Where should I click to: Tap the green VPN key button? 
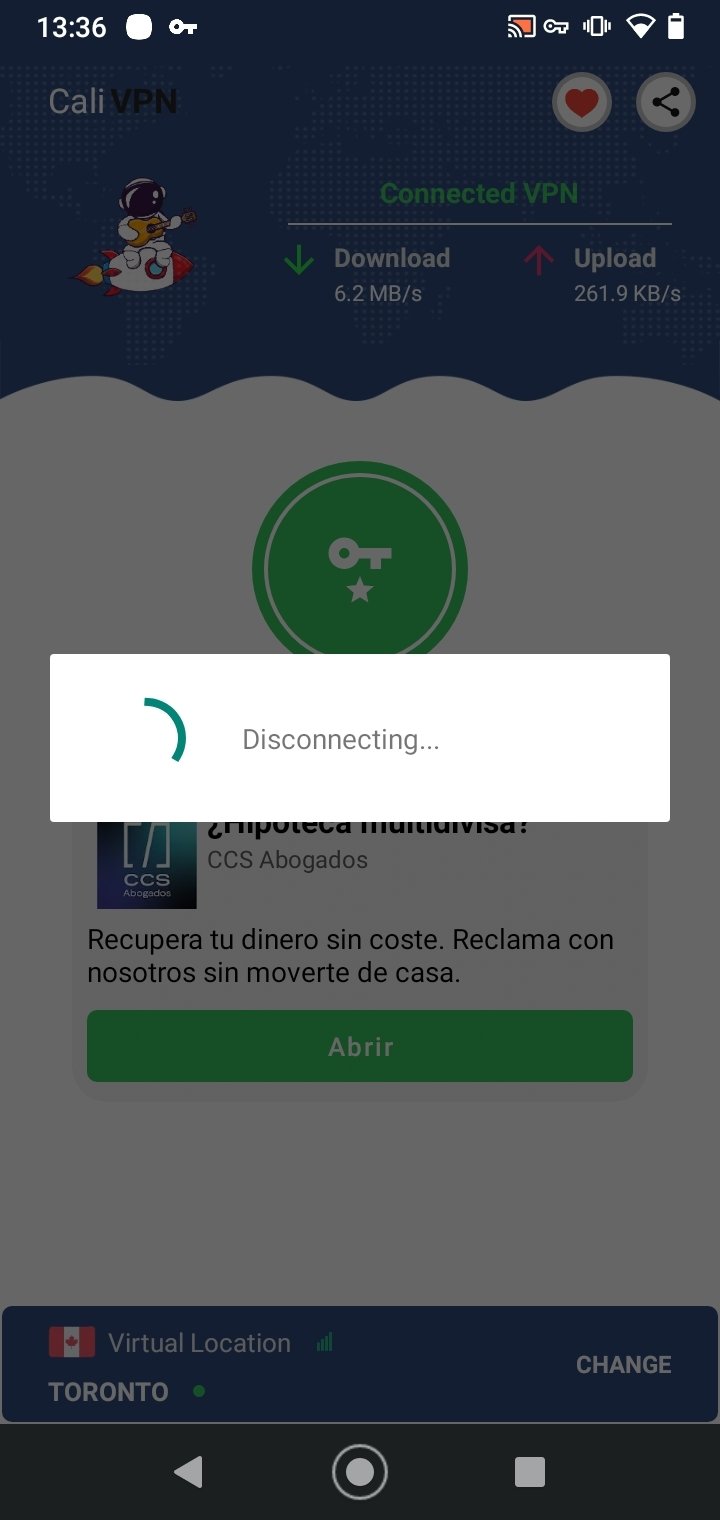point(360,568)
